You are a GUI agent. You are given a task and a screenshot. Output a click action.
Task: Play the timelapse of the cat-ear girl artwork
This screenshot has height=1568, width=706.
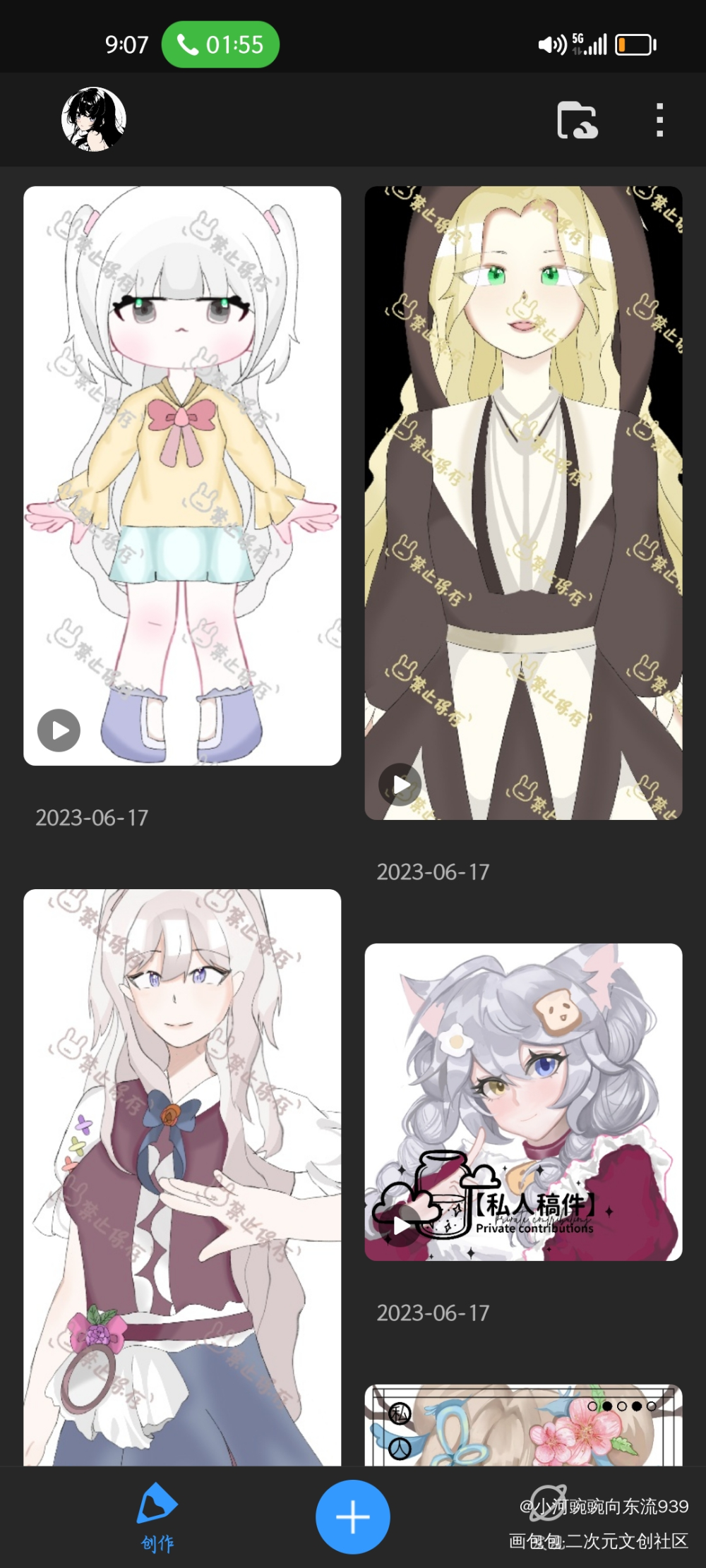(400, 1226)
